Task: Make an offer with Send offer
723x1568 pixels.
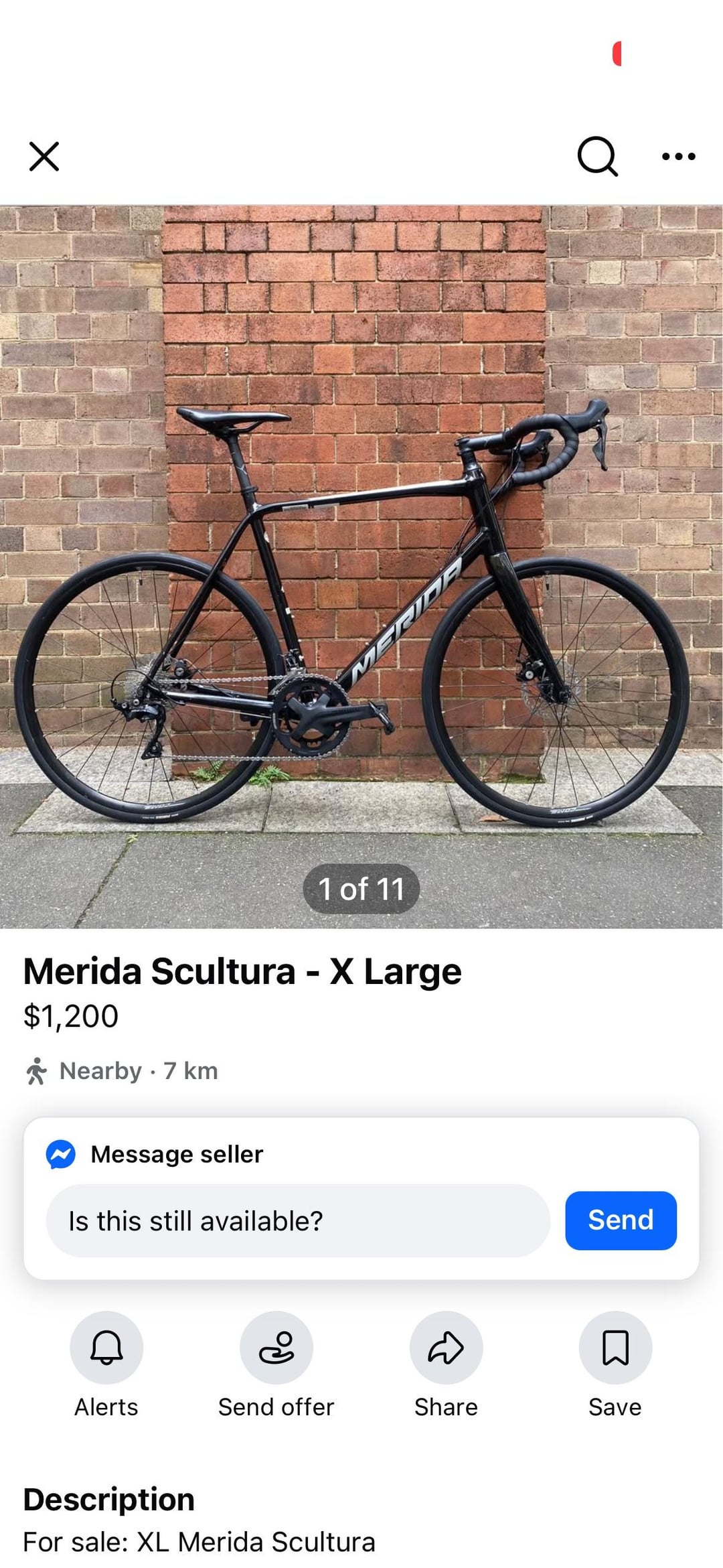Action: point(276,1348)
